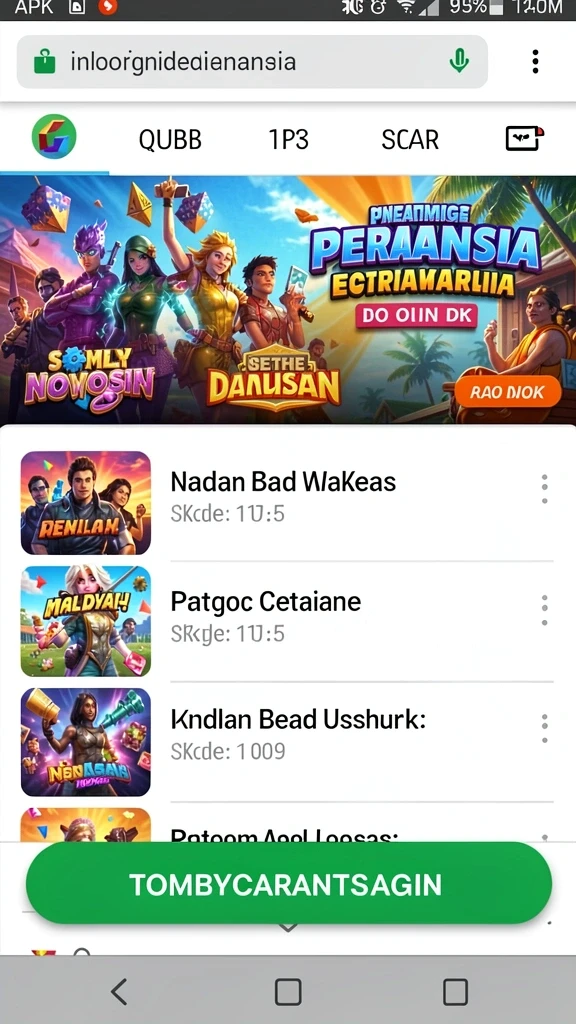Tap the RAO DIOK button on the banner
The width and height of the screenshot is (576, 1024).
pos(507,391)
